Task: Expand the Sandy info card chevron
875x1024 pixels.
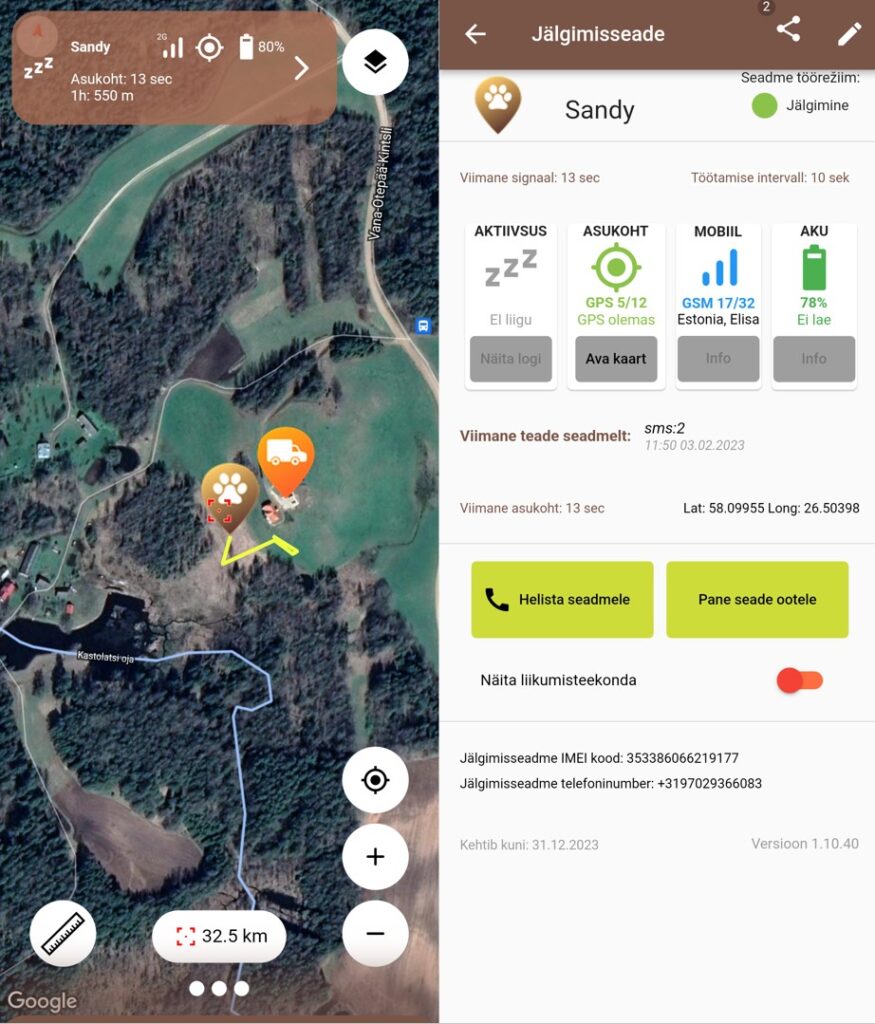Action: click(301, 68)
